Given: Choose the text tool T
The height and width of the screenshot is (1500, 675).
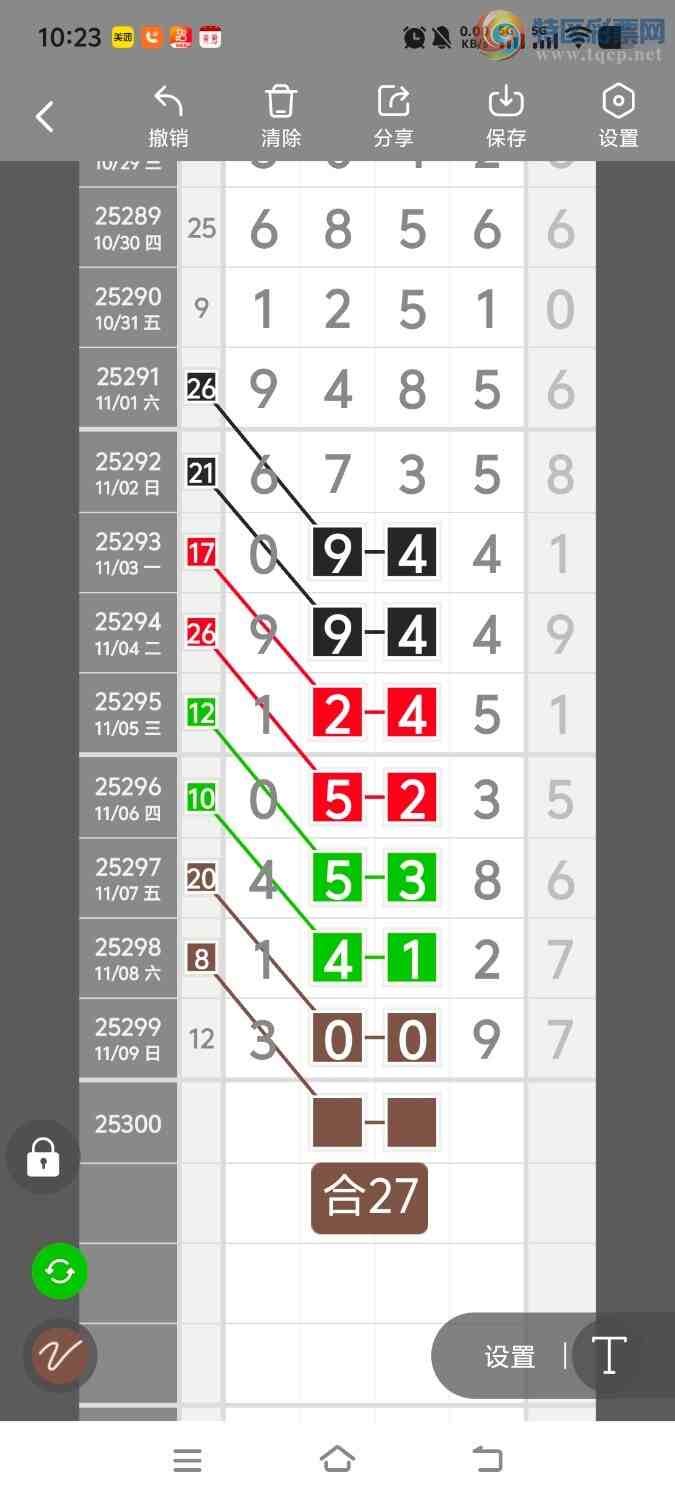Looking at the screenshot, I should pyautogui.click(x=609, y=1356).
